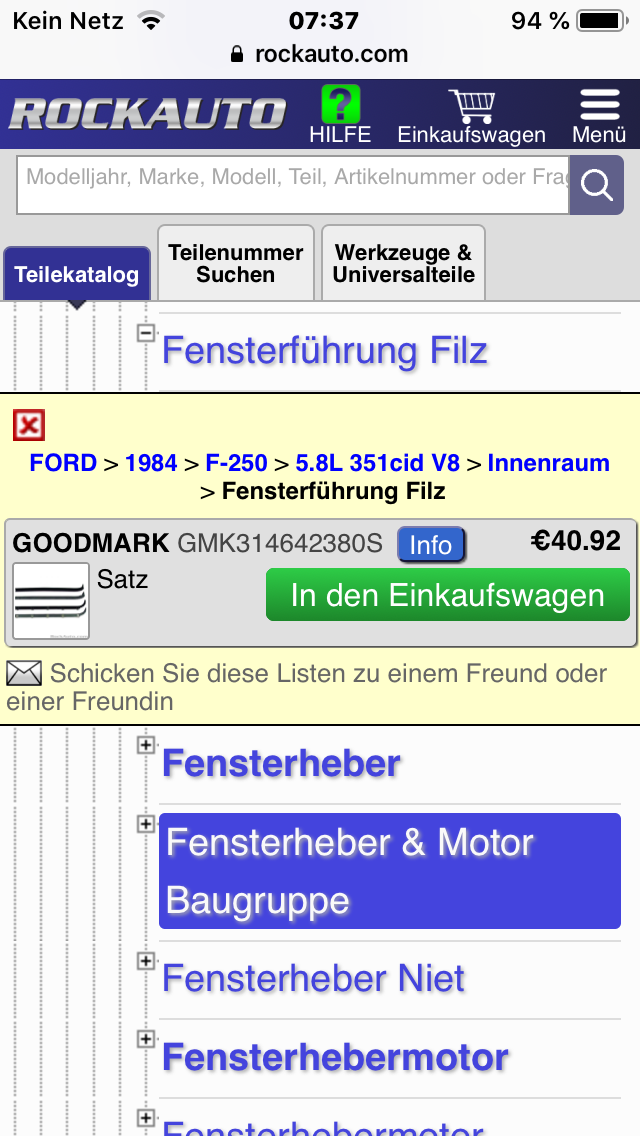
Task: Add GOODMARK part to Einkaufswagen
Action: point(448,595)
